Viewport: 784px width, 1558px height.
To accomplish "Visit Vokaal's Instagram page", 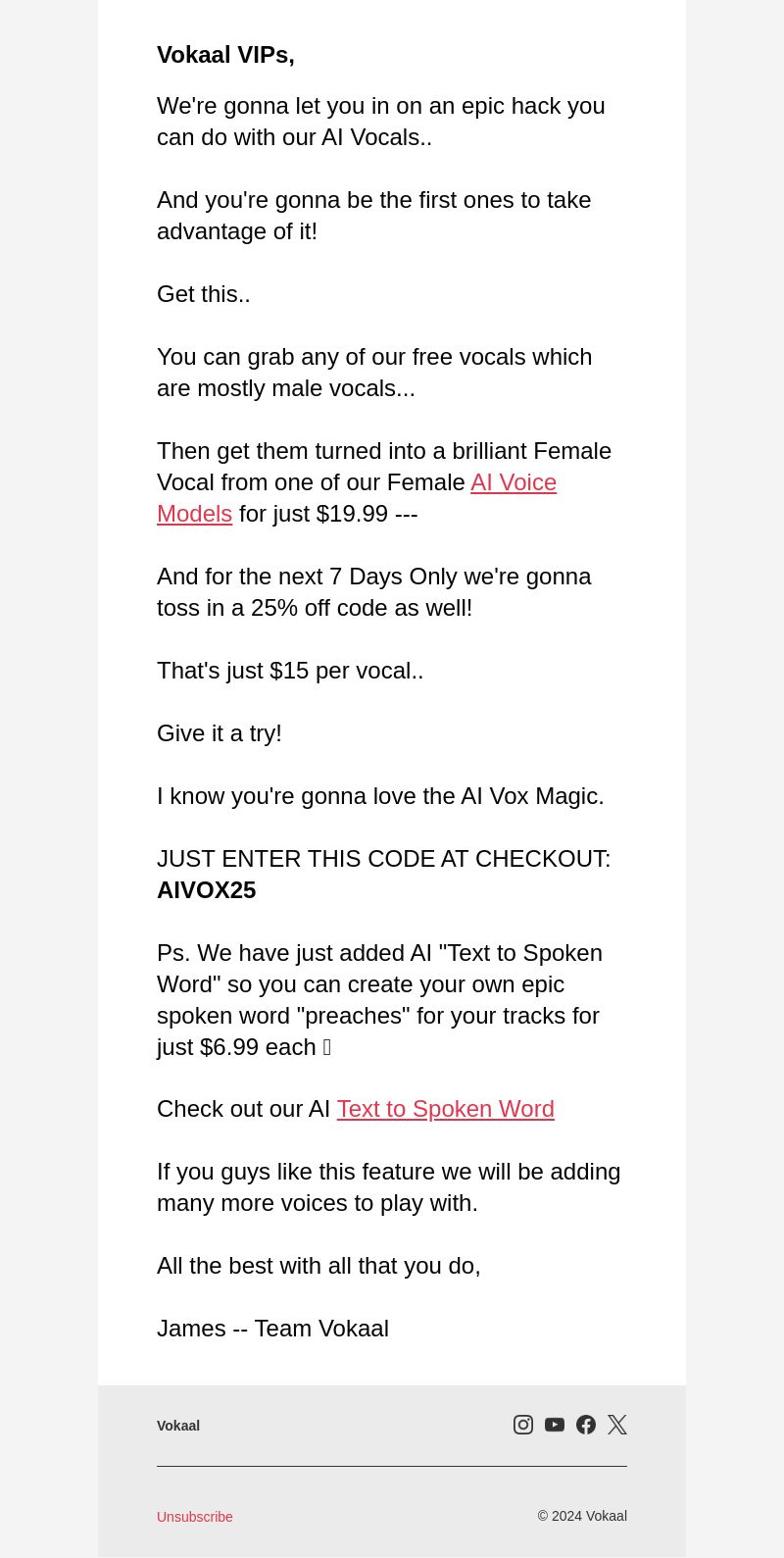I will click(523, 1425).
